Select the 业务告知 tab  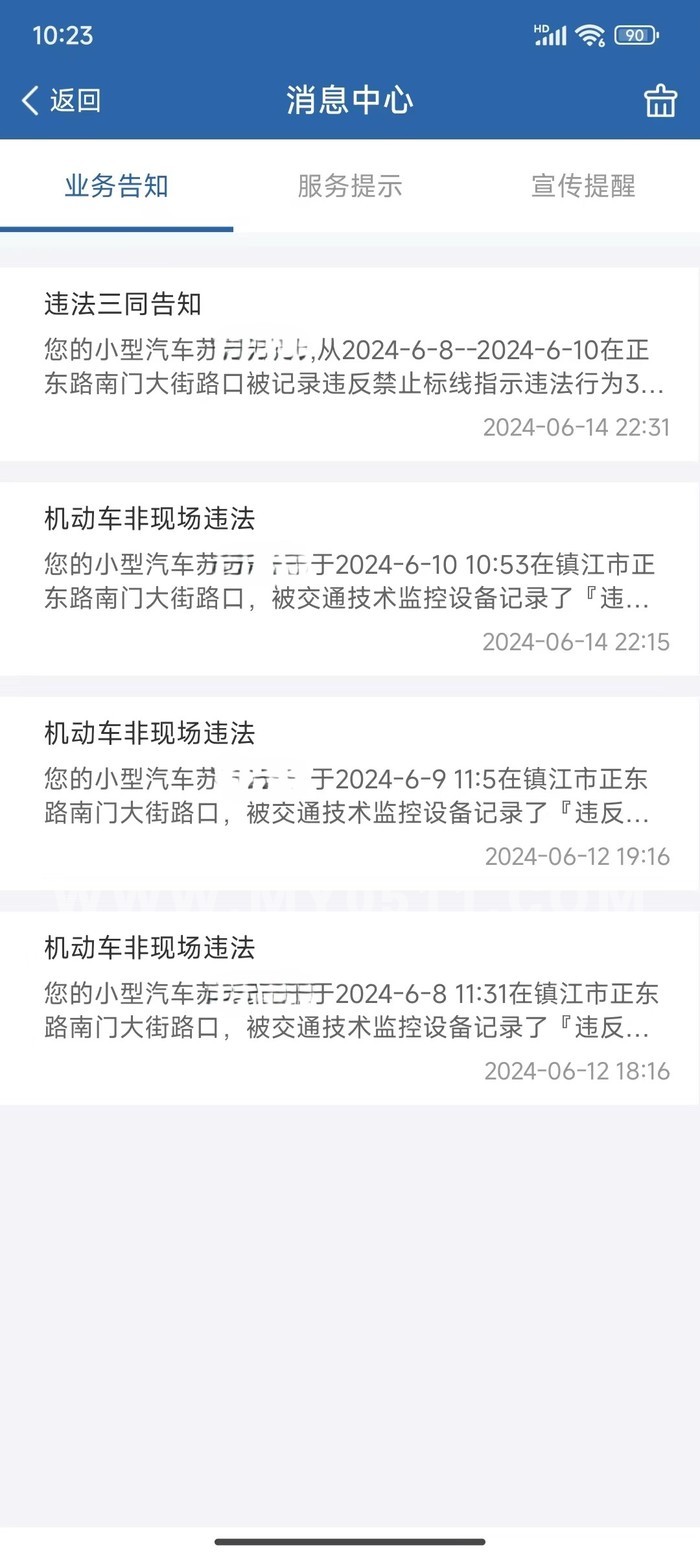tap(117, 186)
